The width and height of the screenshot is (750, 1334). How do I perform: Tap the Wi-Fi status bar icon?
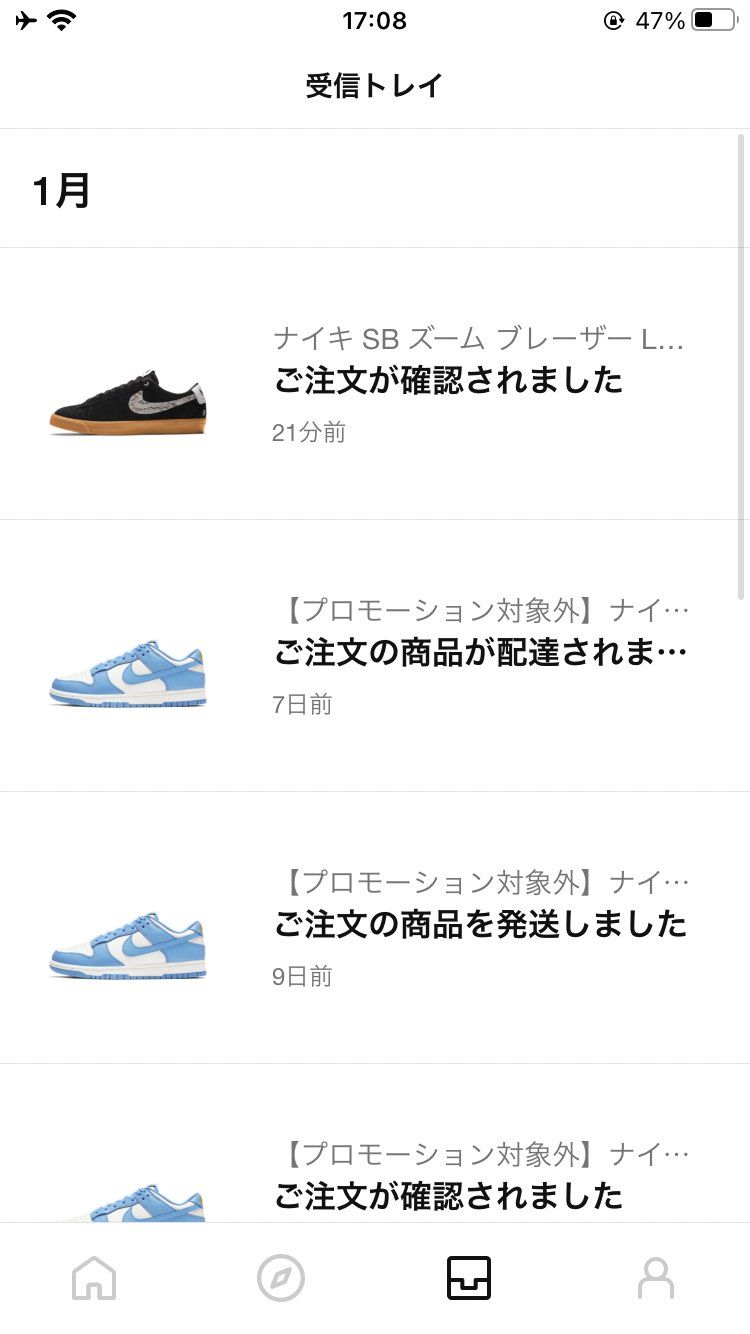pos(59,18)
